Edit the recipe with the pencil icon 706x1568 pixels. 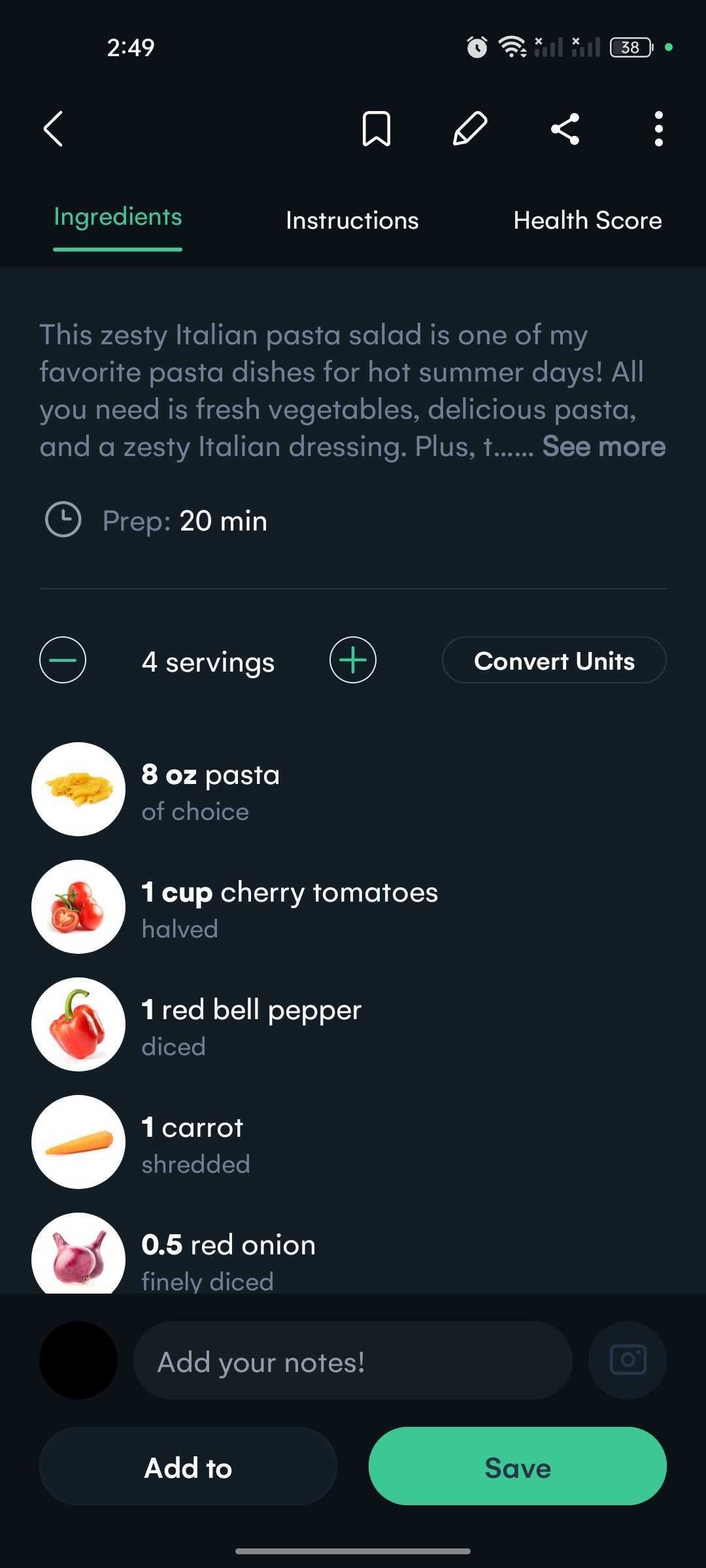(470, 129)
